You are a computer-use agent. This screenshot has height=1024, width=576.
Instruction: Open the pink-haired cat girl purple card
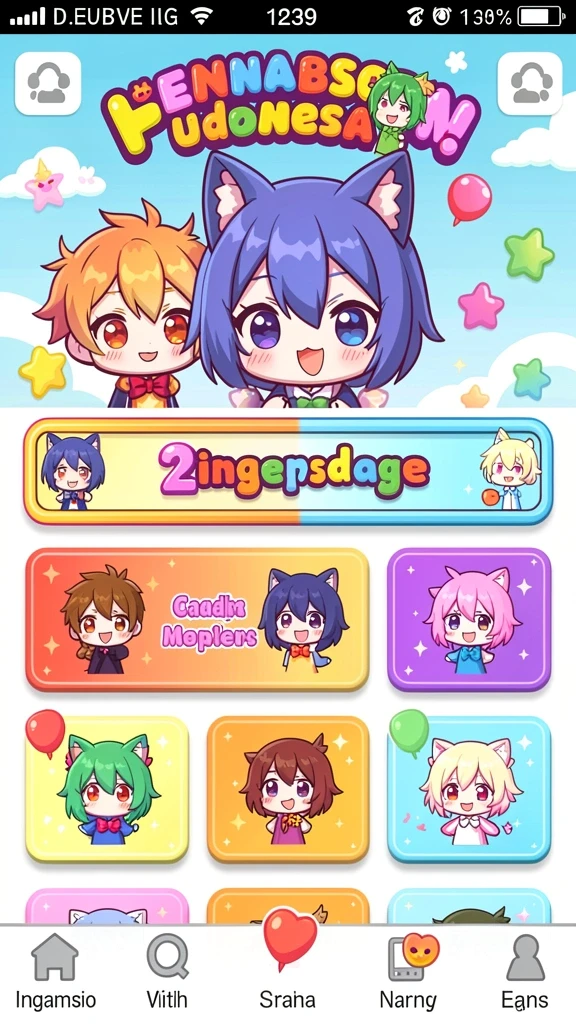(469, 620)
